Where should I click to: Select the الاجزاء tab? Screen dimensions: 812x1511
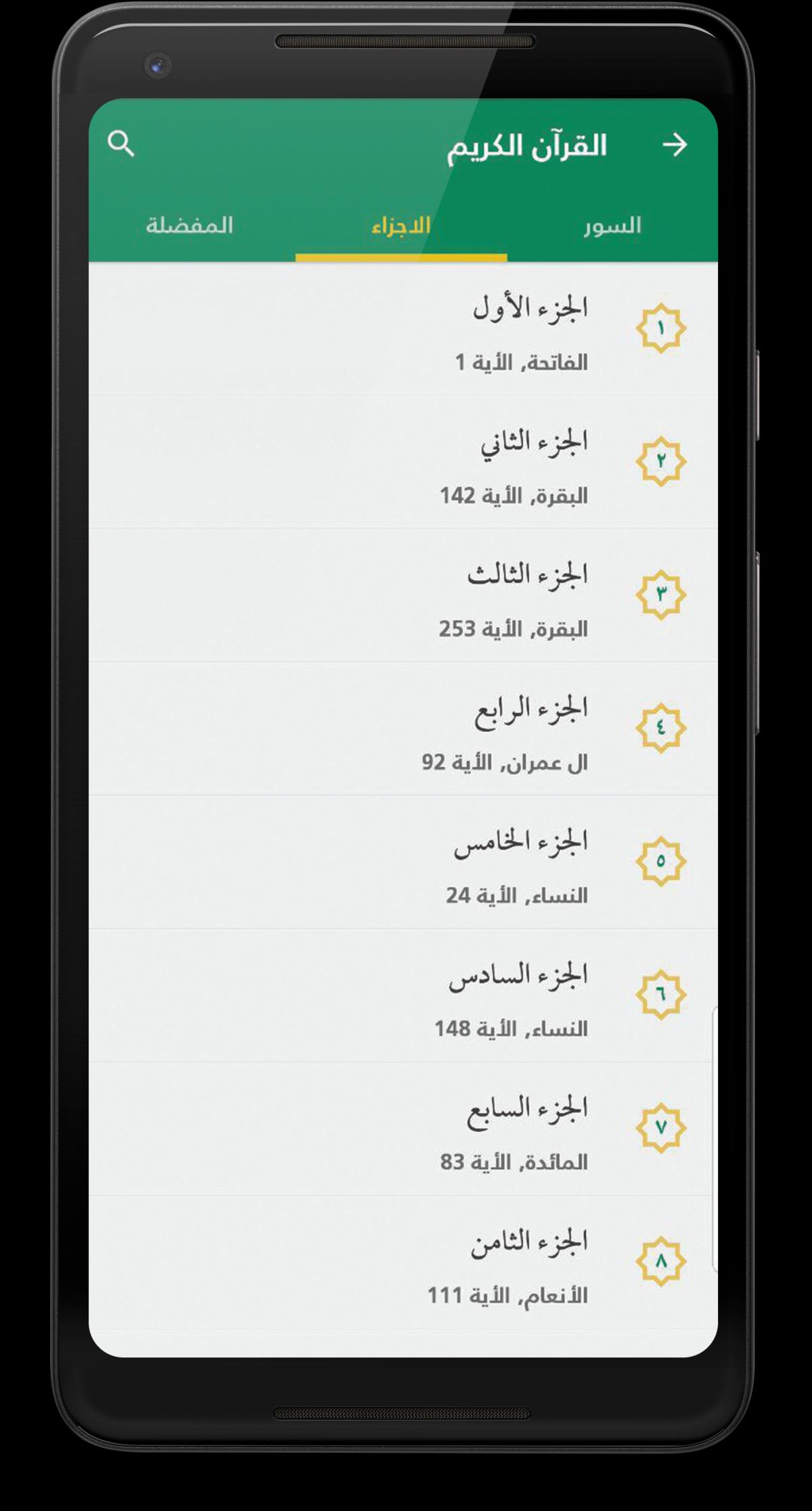pyautogui.click(x=401, y=226)
